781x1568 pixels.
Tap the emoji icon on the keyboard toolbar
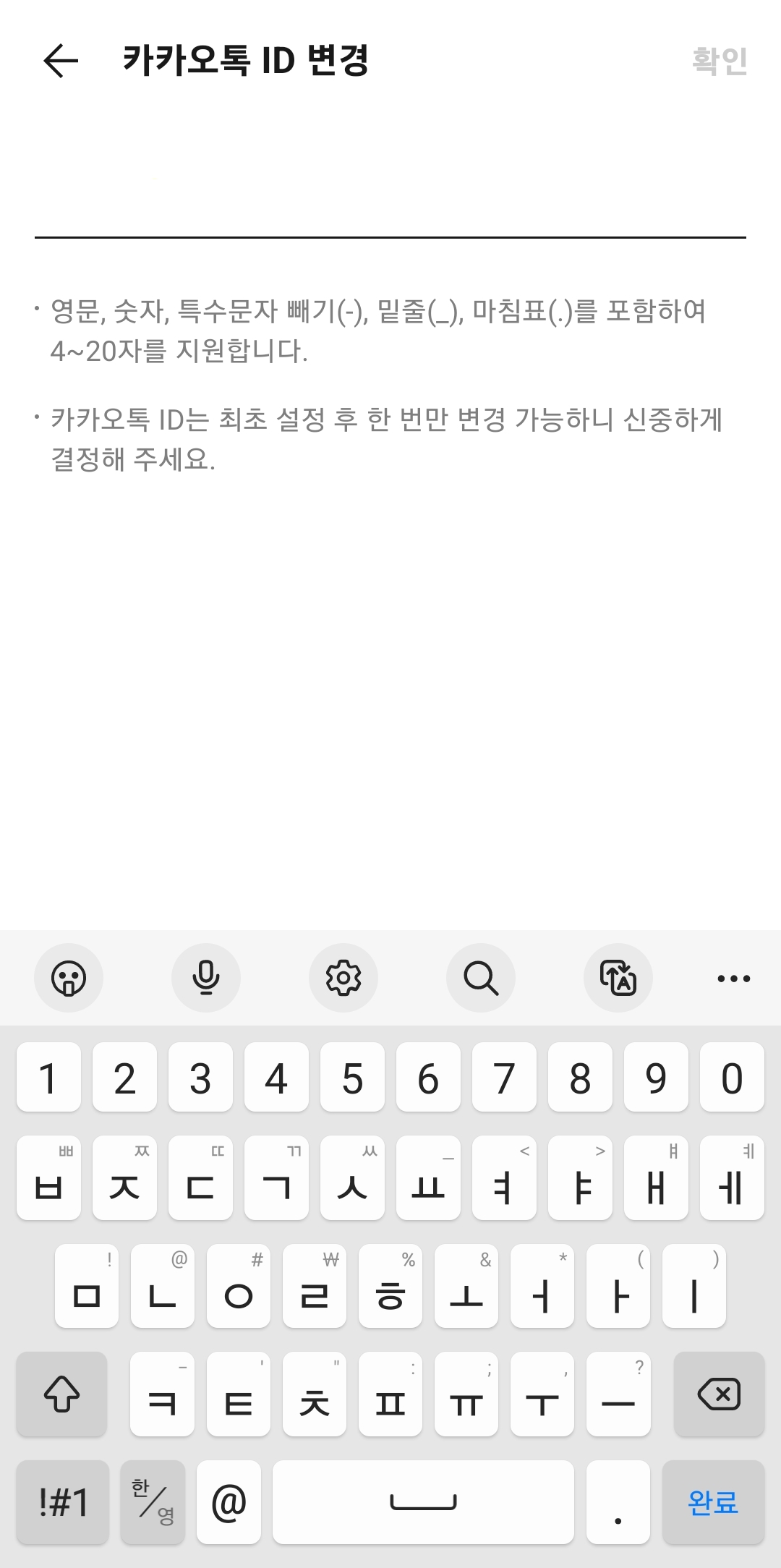pos(69,978)
